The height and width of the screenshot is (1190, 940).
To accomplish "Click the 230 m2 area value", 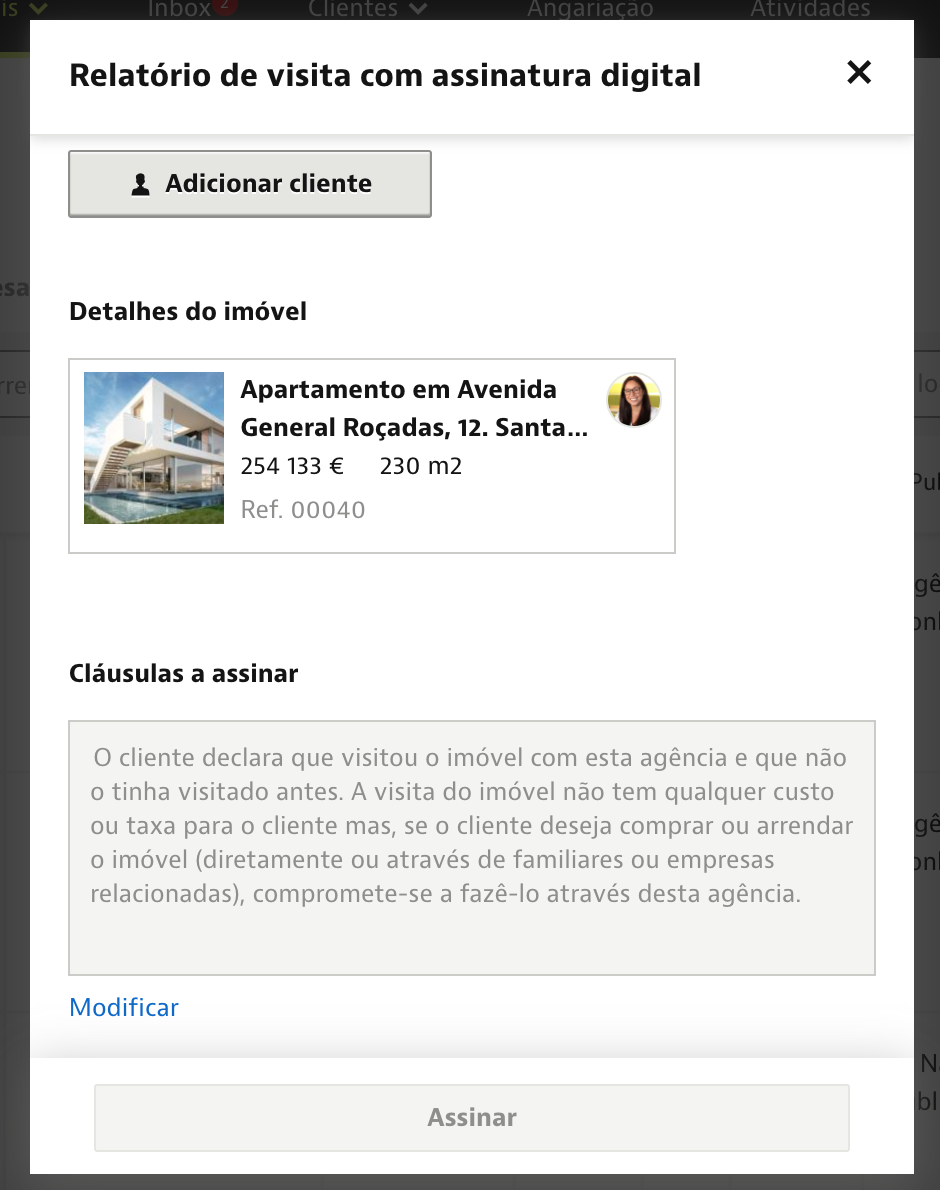I will pos(420,465).
